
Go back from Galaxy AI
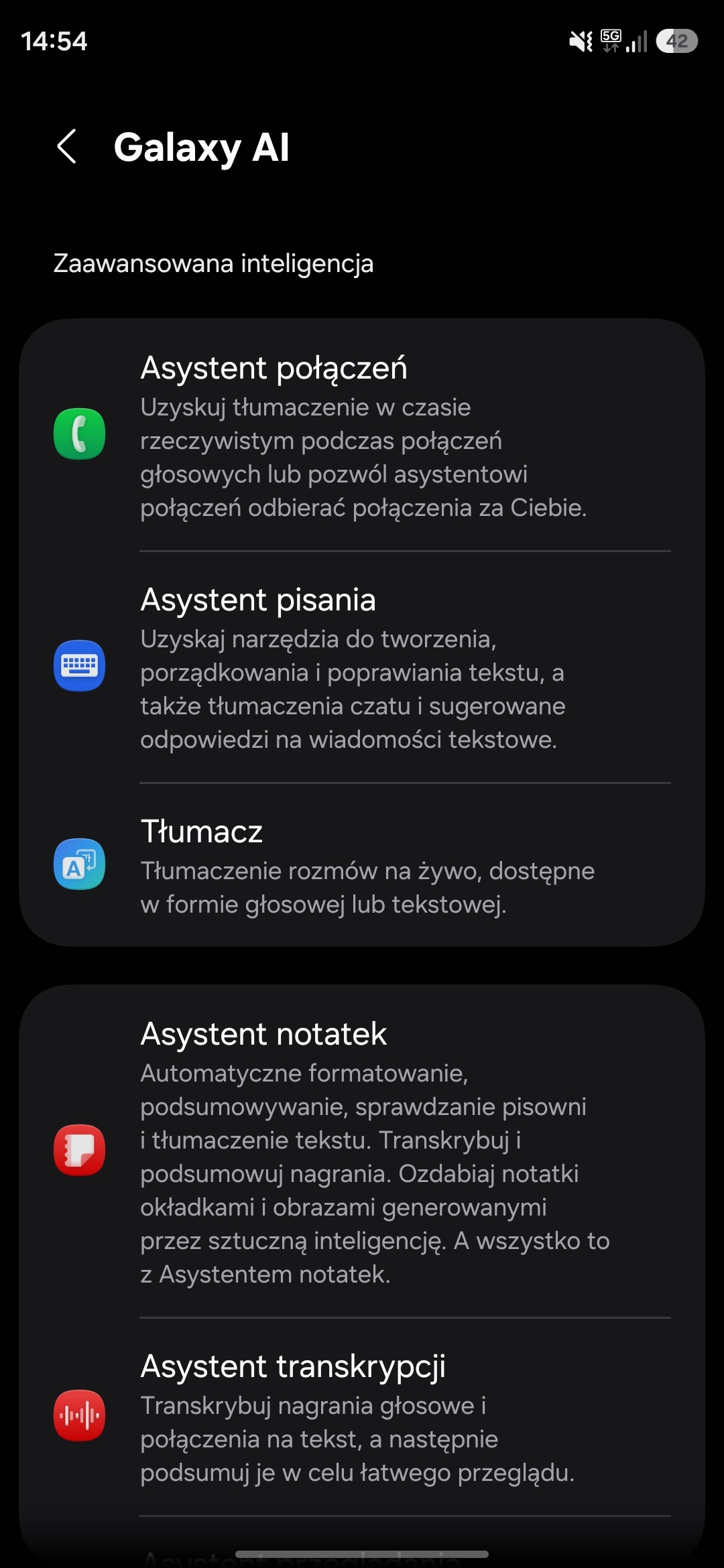[67, 146]
